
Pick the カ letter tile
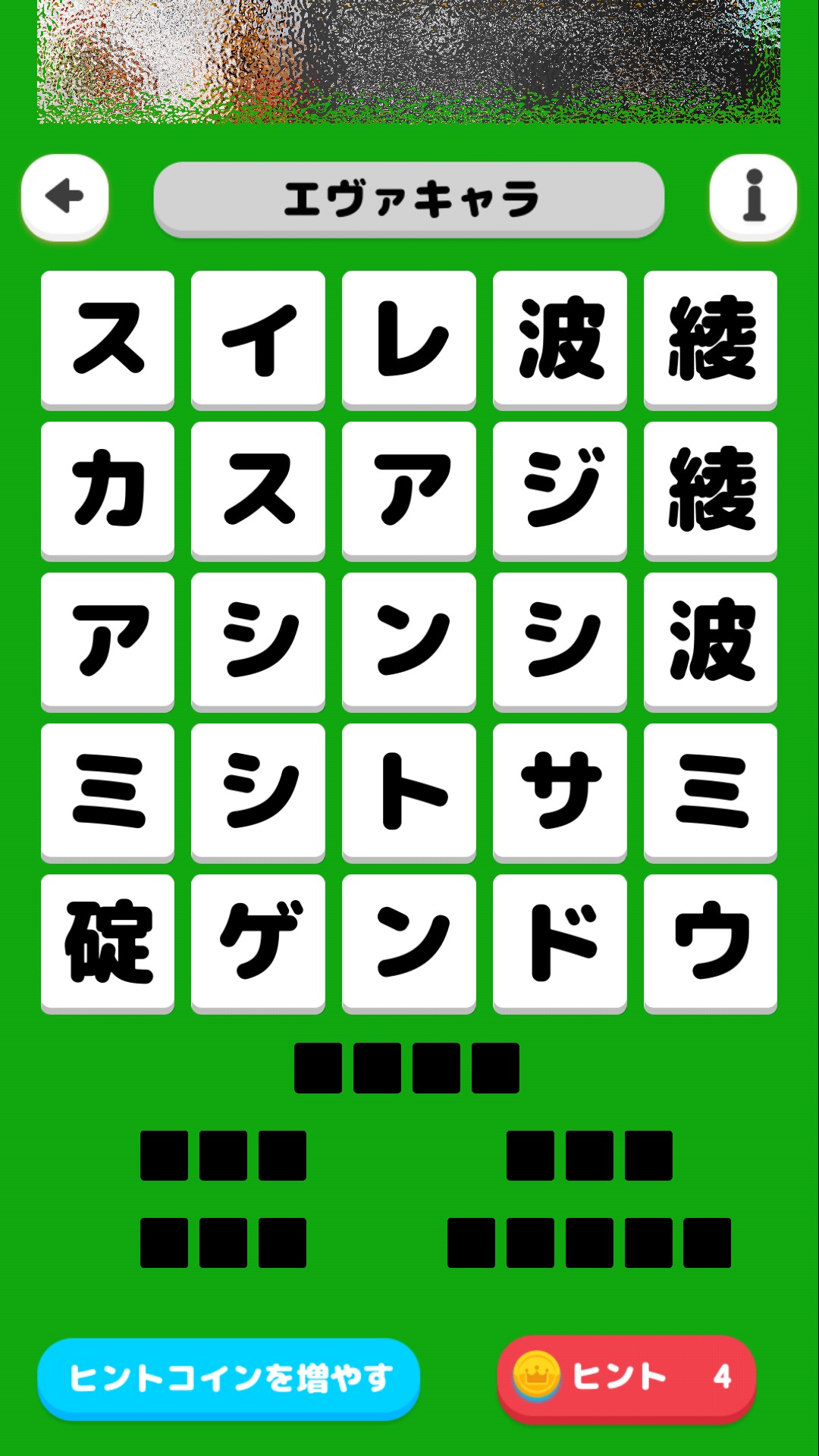[108, 490]
